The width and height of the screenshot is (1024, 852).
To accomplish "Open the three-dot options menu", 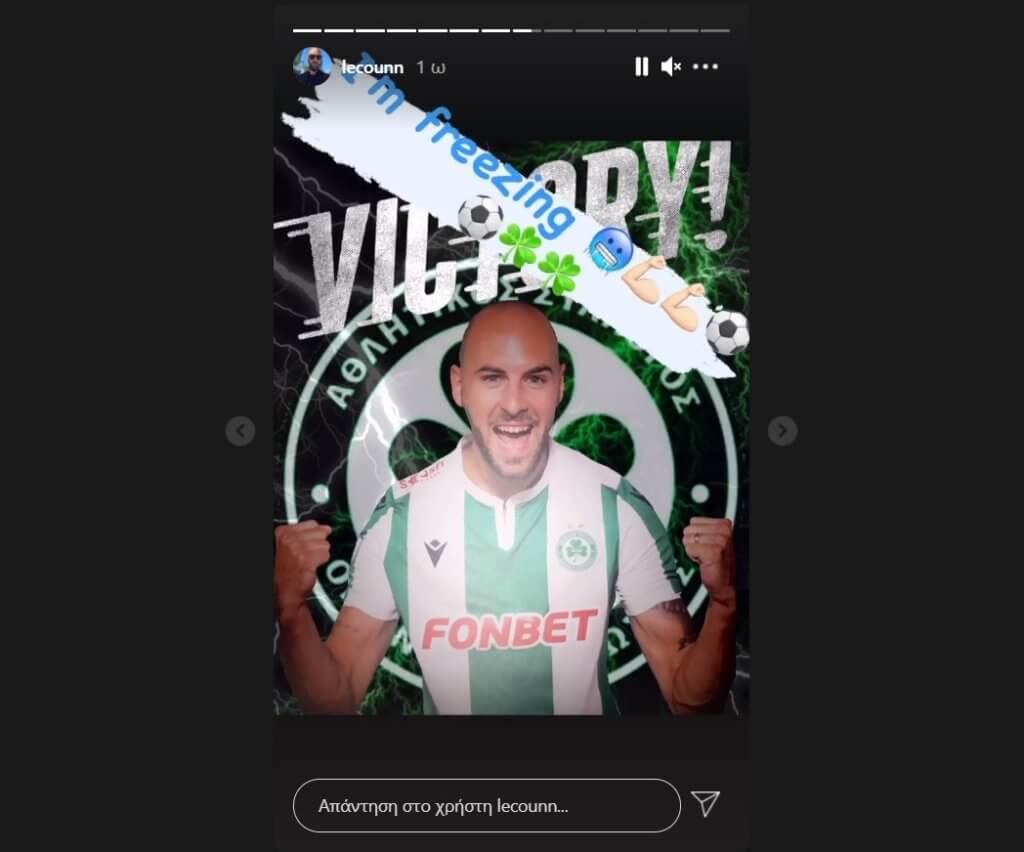I will 705,67.
